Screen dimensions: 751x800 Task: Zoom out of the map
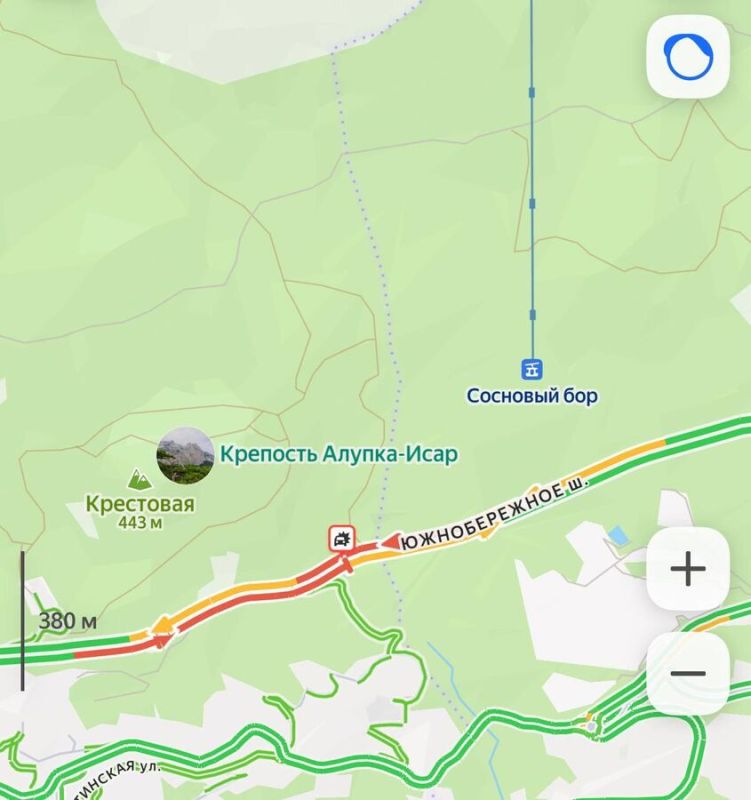tap(688, 673)
